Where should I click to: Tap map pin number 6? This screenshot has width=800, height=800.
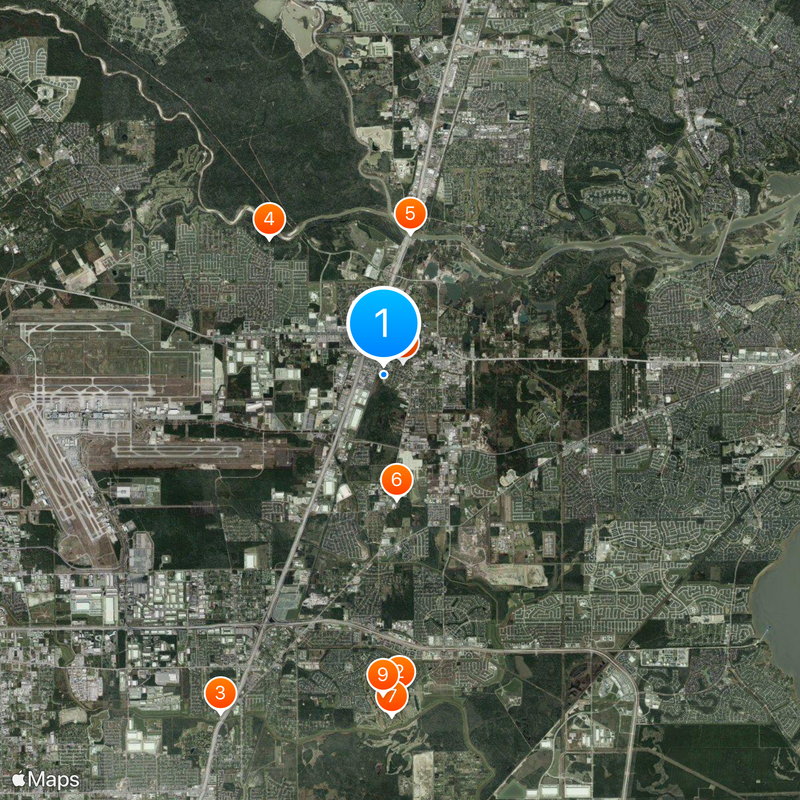[396, 481]
